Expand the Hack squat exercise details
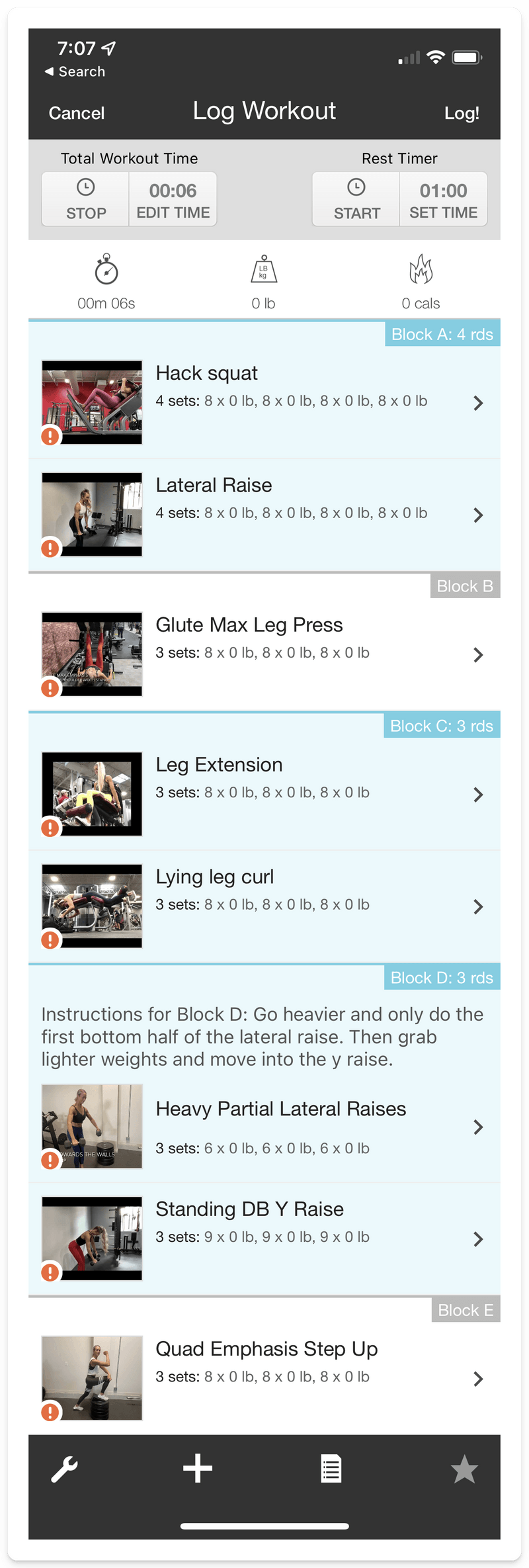Image resolution: width=529 pixels, height=1568 pixels. [x=478, y=403]
